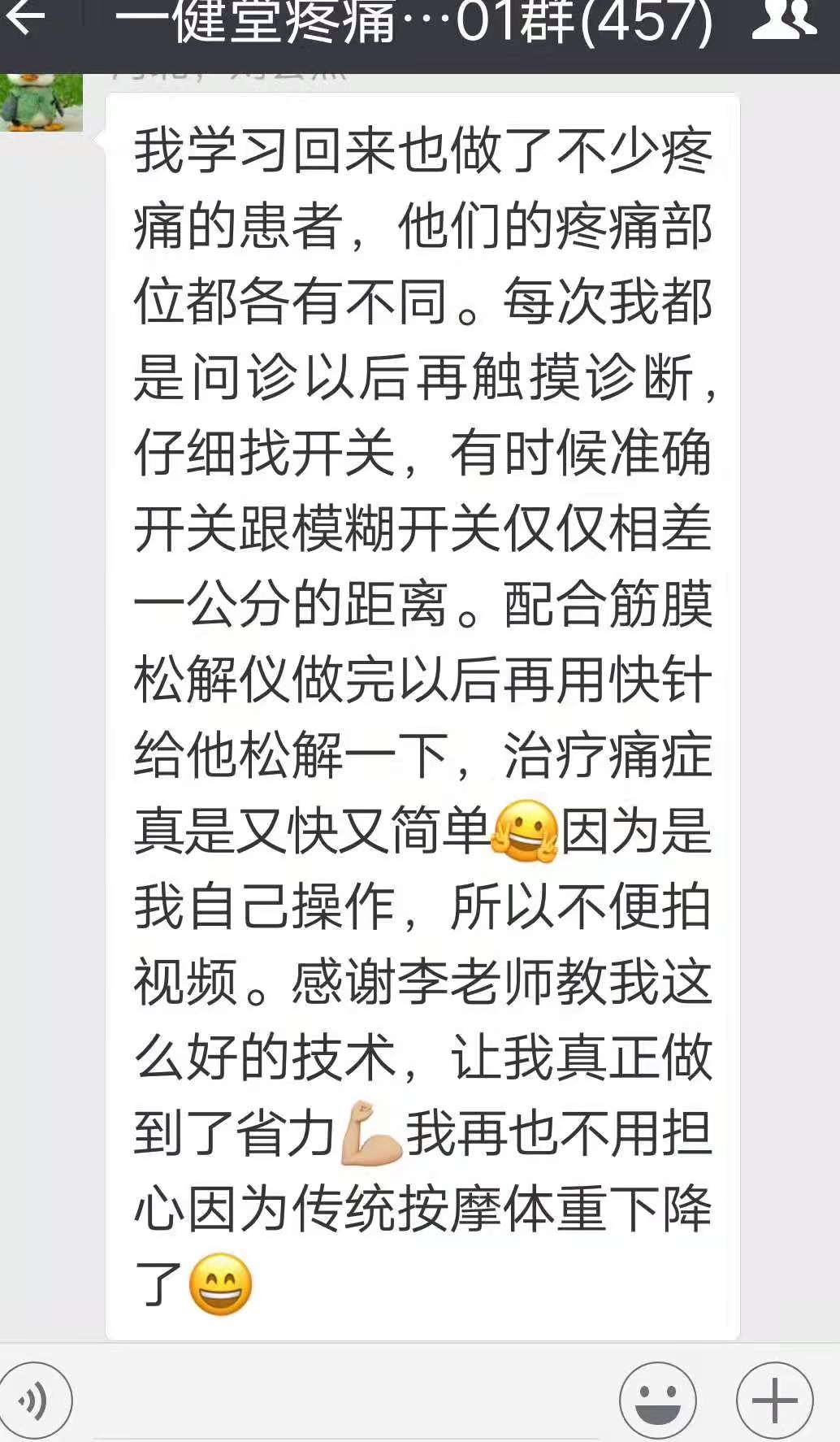Open group members info icon
Viewport: 840px width, 1442px height.
[x=783, y=20]
